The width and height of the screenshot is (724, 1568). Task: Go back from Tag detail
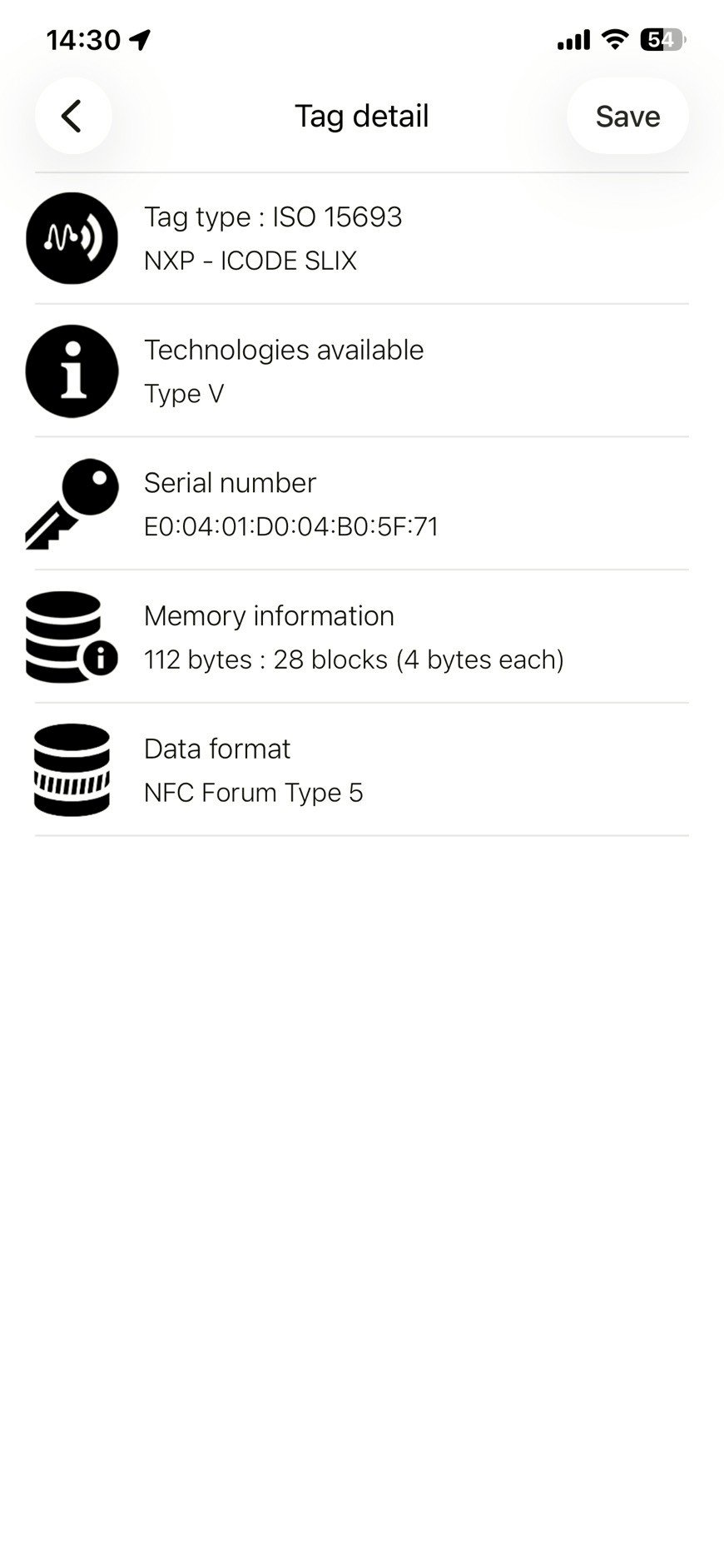[72, 117]
